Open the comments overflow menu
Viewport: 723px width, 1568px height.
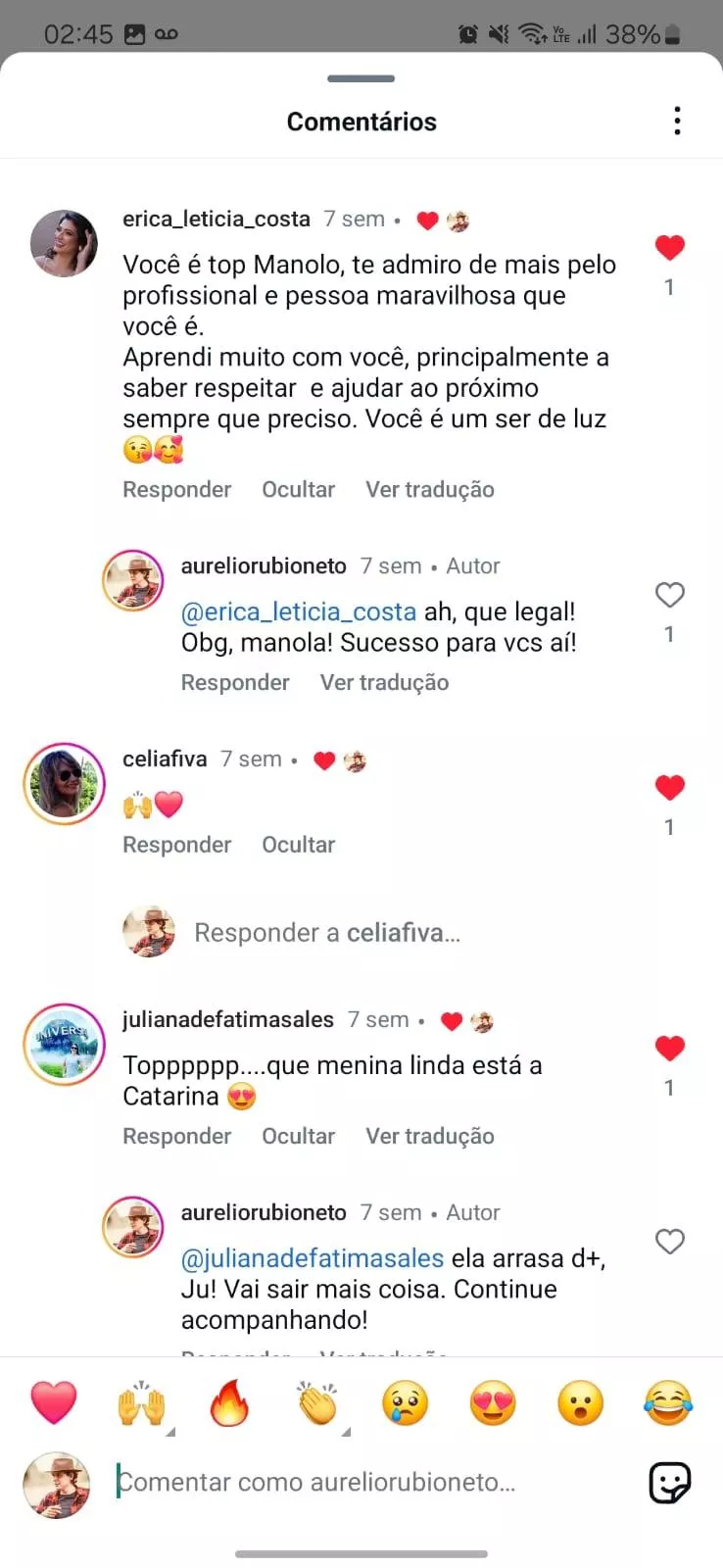[677, 122]
